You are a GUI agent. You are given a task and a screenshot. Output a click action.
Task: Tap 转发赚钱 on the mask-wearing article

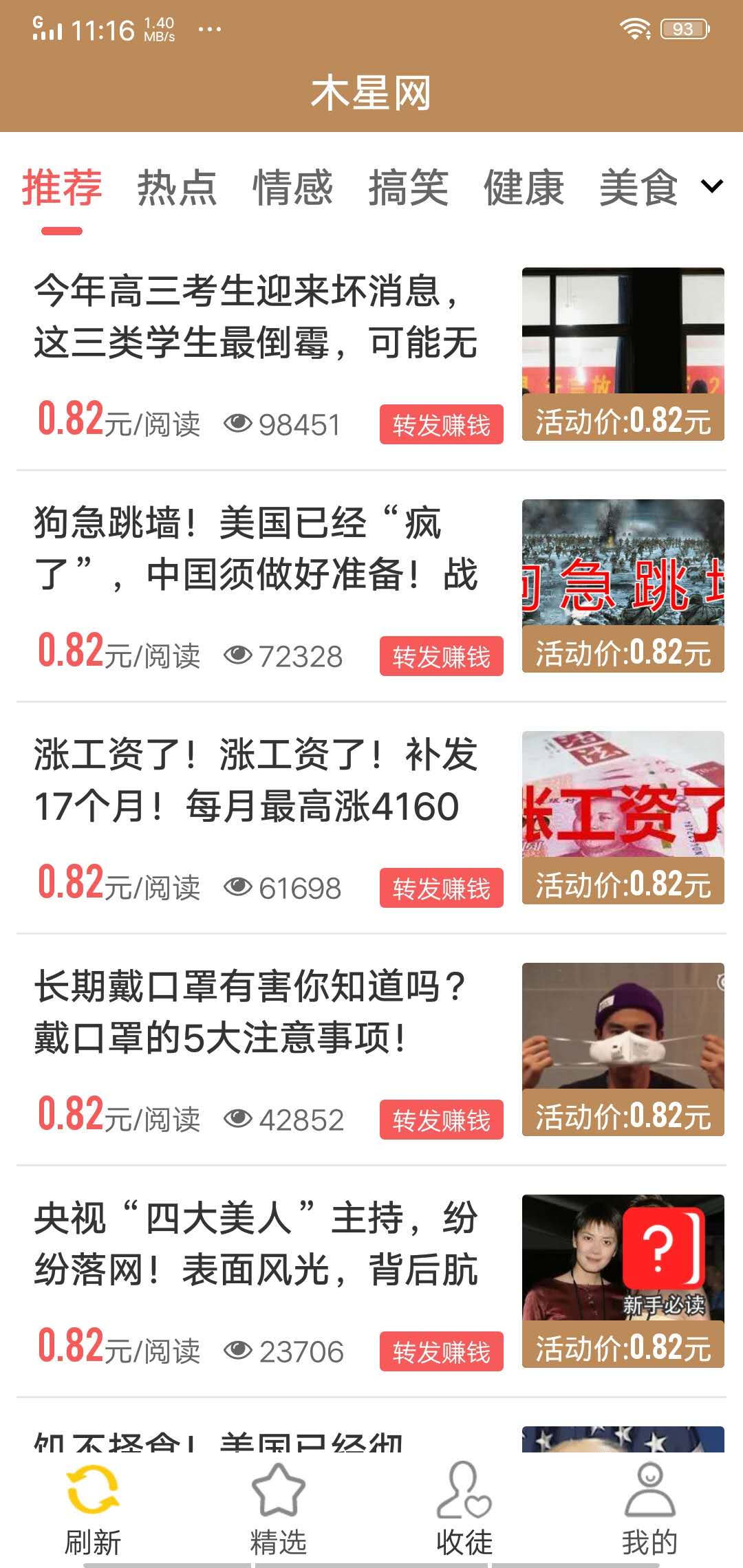[441, 1120]
